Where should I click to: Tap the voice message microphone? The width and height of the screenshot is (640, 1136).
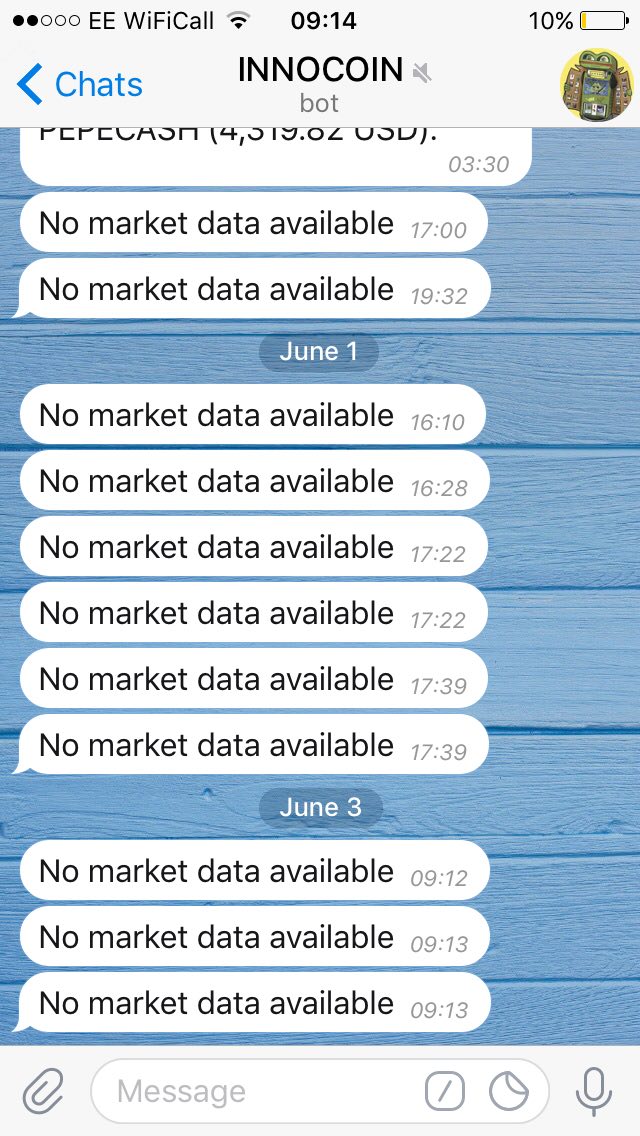click(594, 1091)
